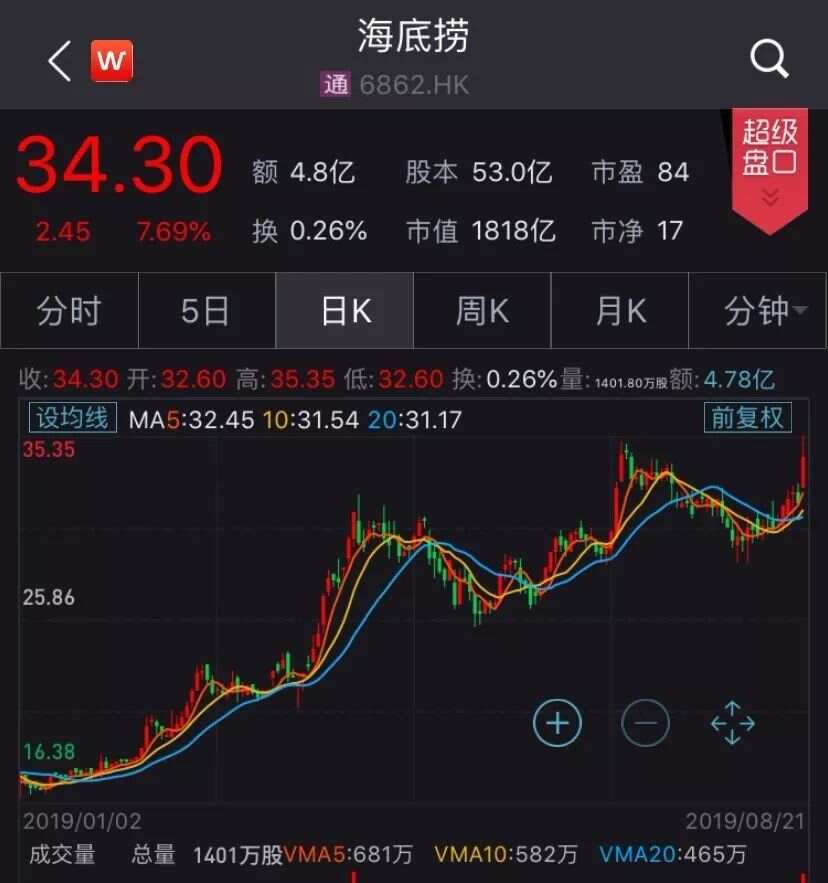The image size is (828, 883).
Task: Switch to the 周K chart tab
Action: [x=482, y=311]
